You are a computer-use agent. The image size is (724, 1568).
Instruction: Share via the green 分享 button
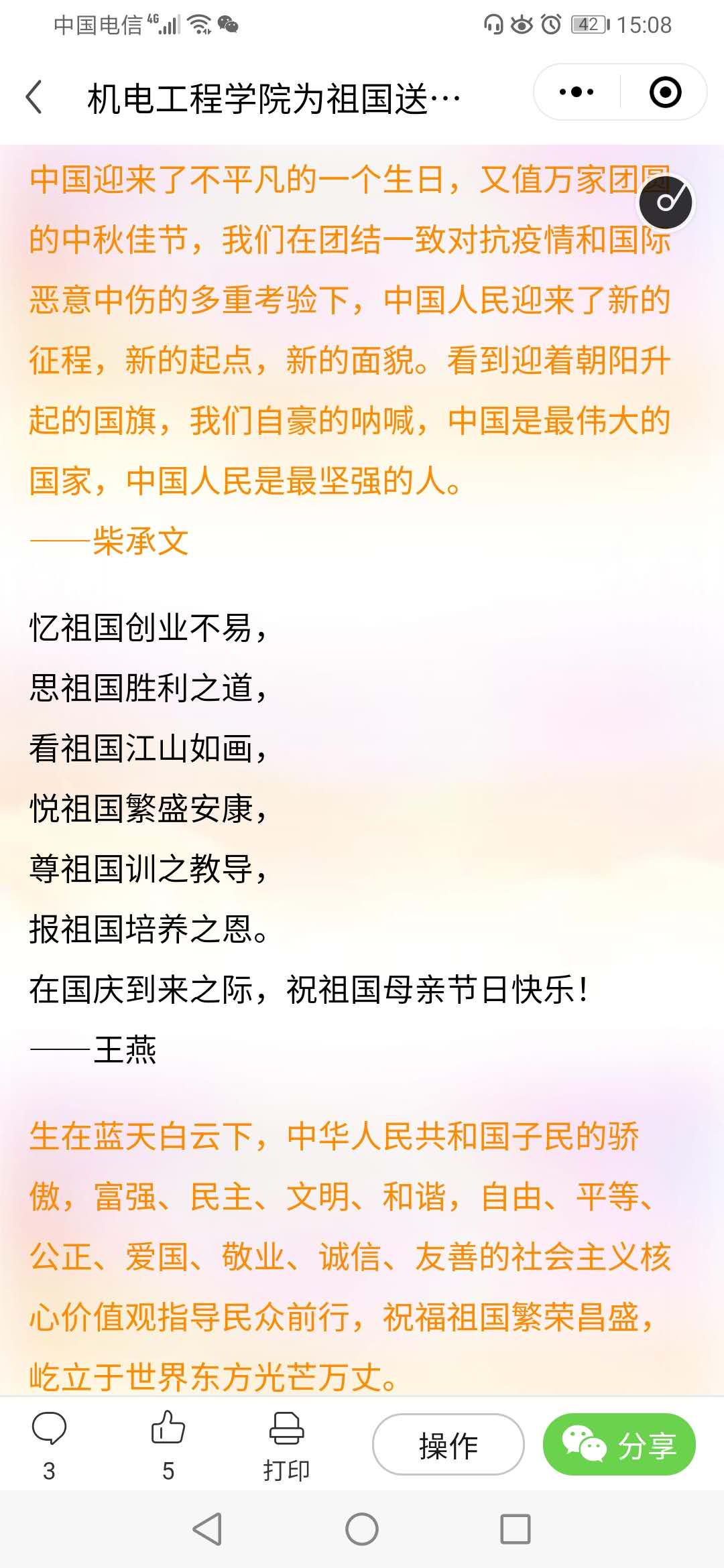[x=619, y=1444]
